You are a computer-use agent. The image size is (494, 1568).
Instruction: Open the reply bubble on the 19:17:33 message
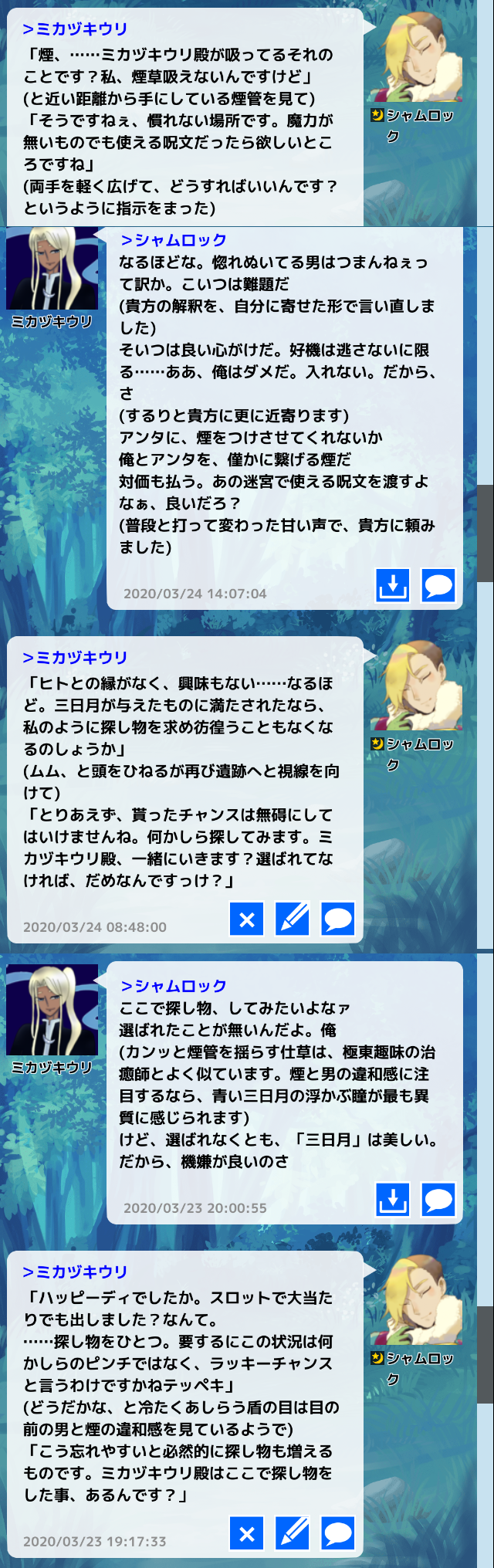338,1532
